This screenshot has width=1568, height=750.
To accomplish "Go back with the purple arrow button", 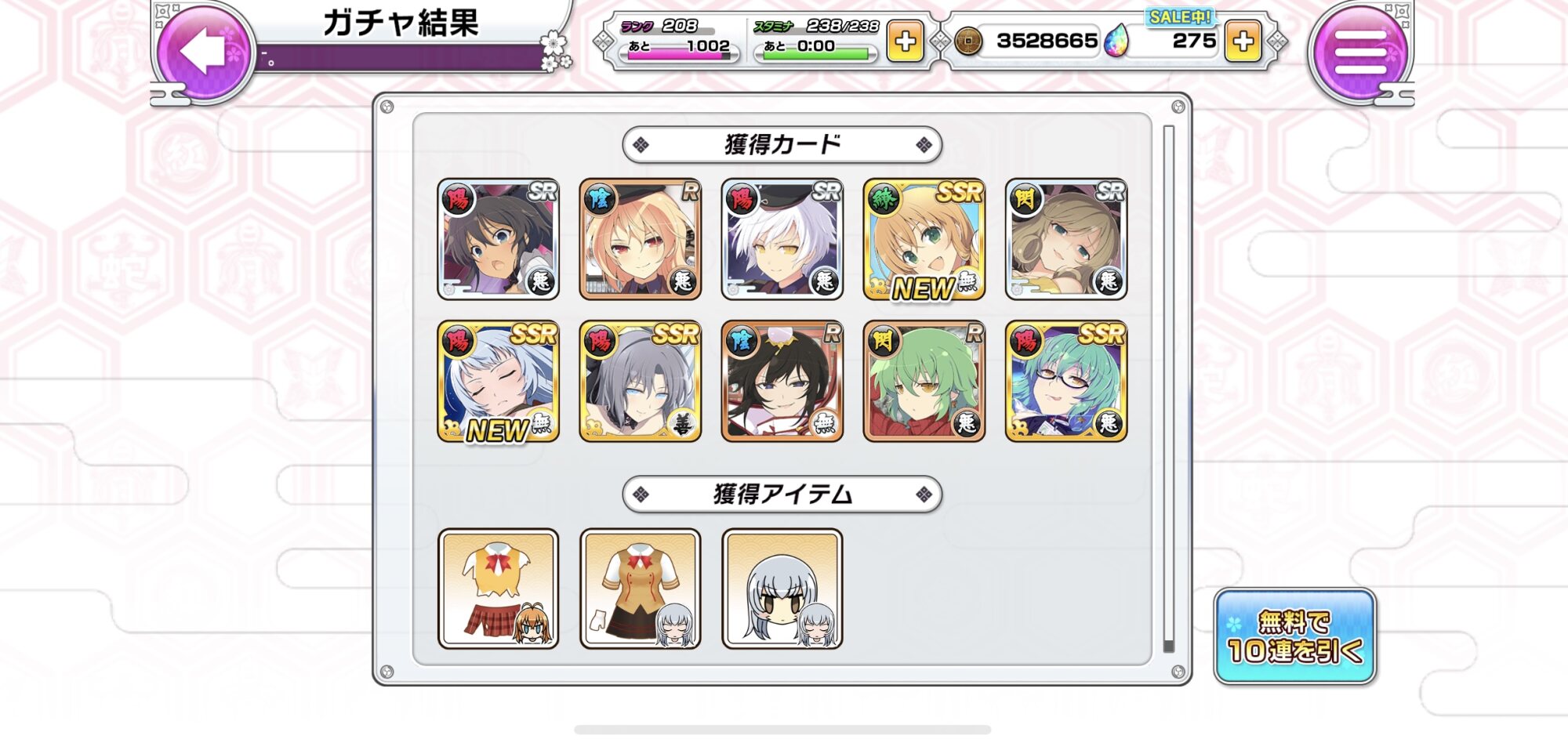I will [x=205, y=53].
